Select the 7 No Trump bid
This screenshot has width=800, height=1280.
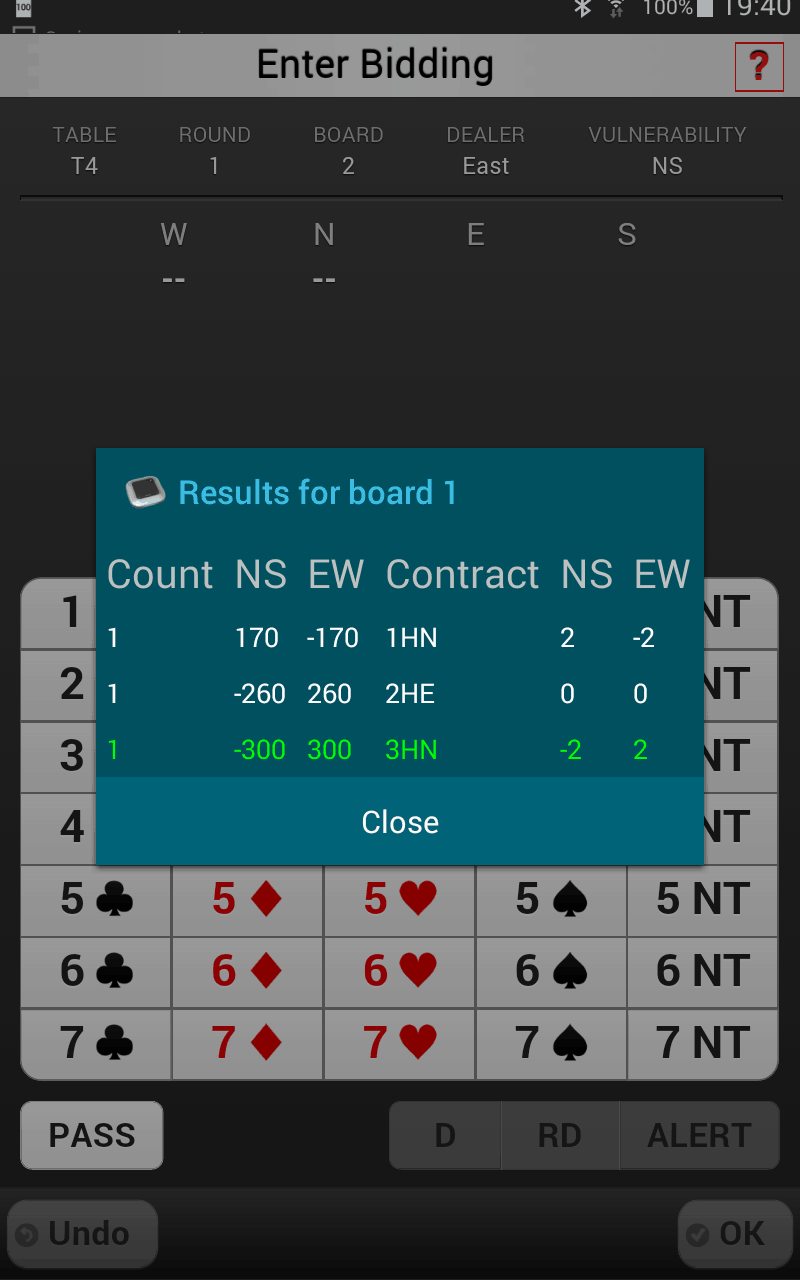click(702, 1043)
